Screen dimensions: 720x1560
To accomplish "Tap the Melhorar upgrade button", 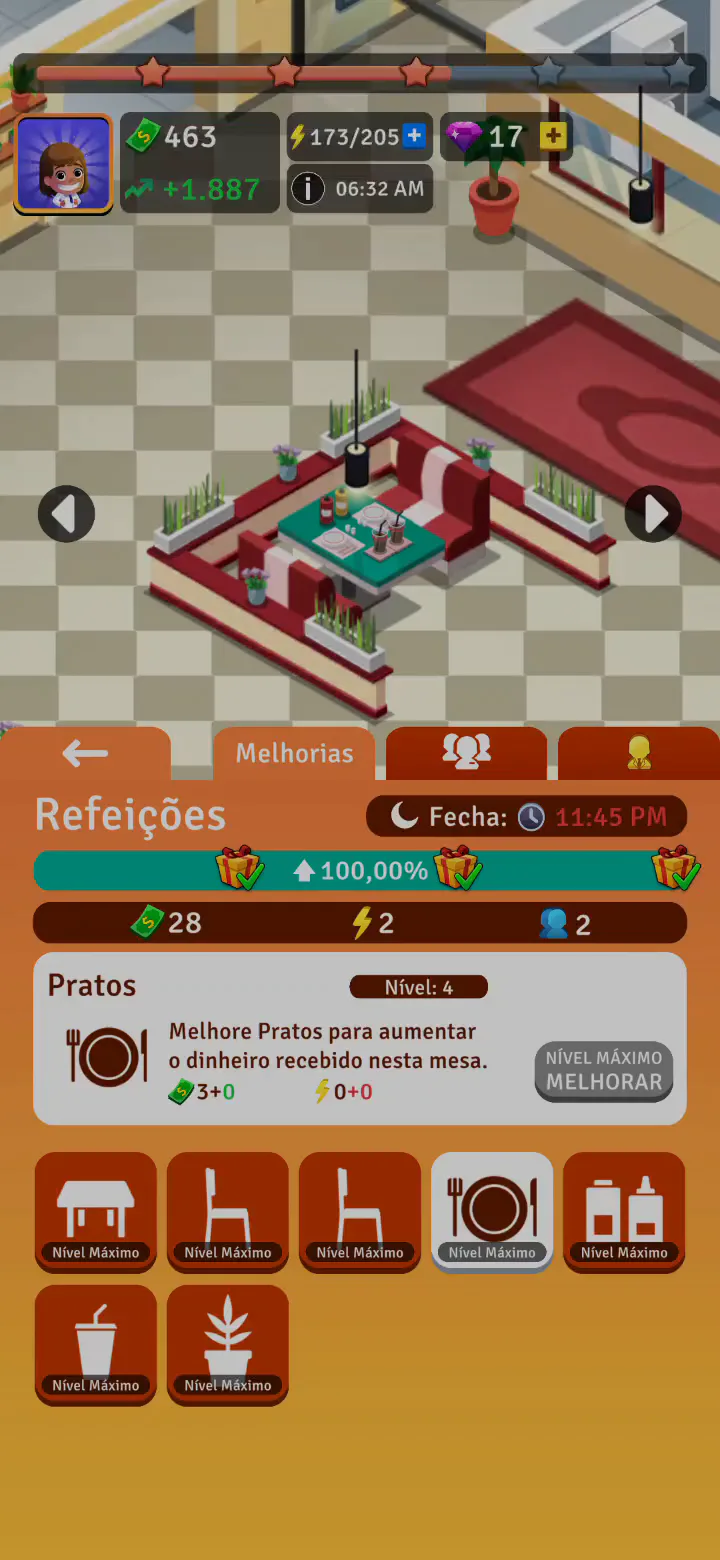I will pos(604,1071).
